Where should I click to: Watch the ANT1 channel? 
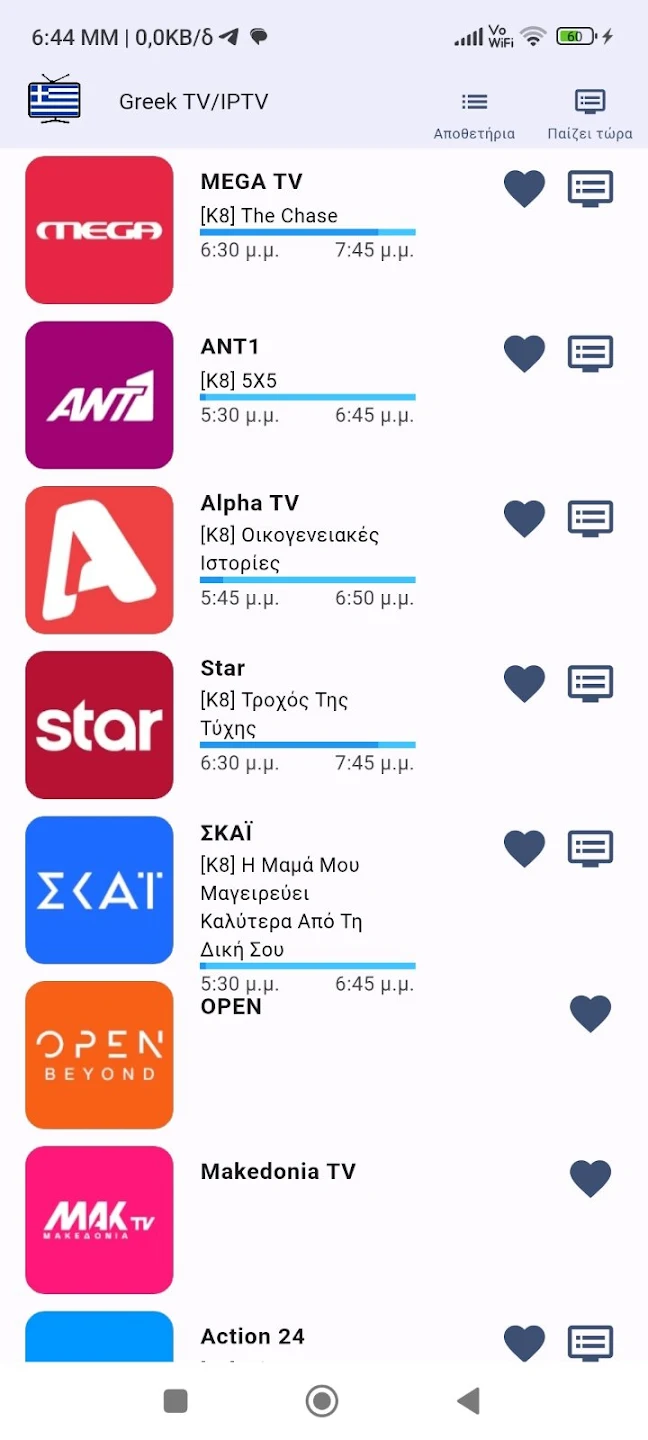[99, 395]
